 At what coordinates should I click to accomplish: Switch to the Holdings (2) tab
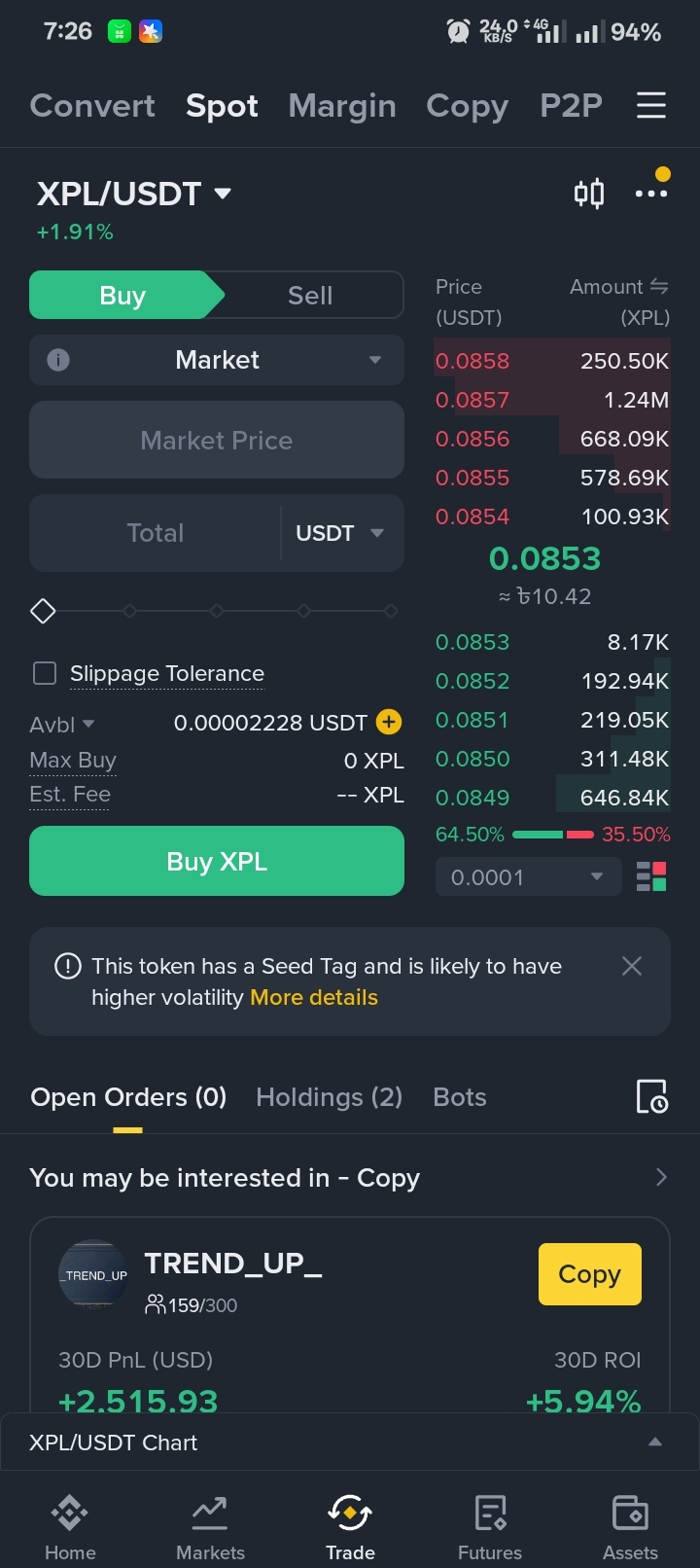click(329, 1097)
